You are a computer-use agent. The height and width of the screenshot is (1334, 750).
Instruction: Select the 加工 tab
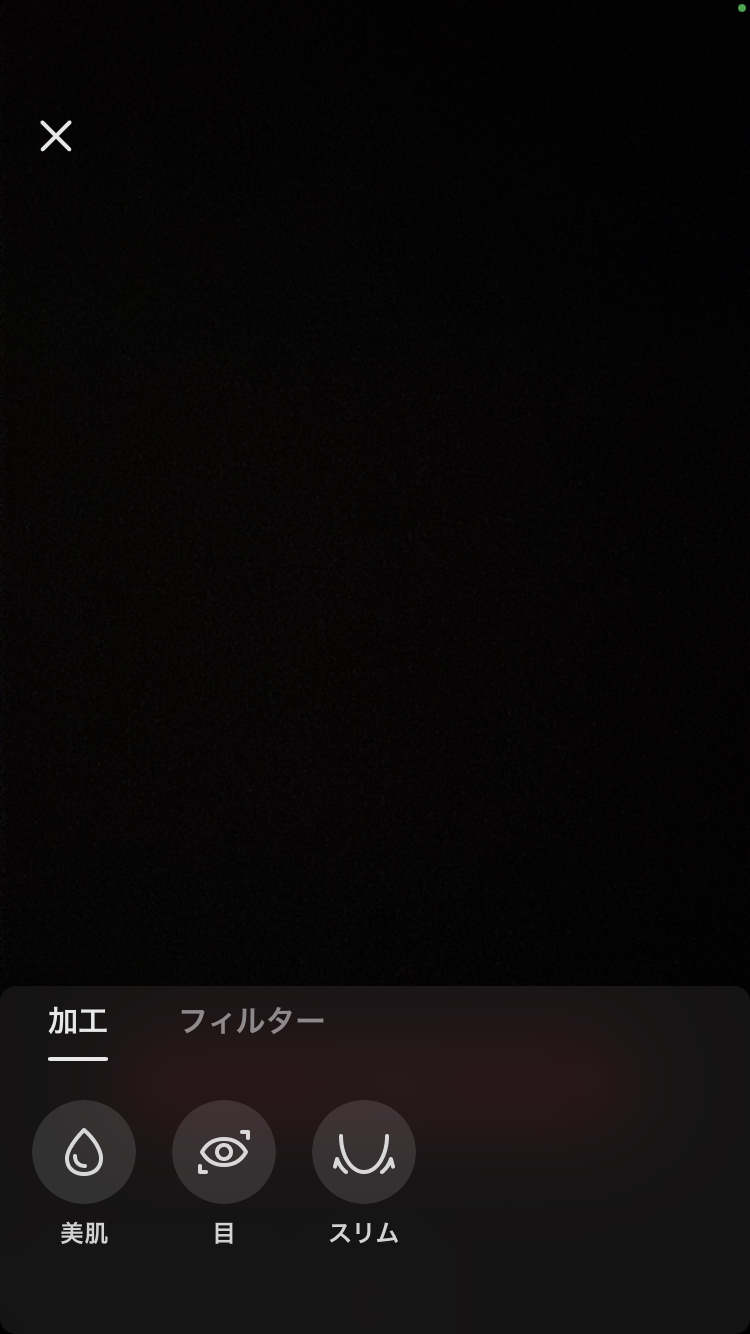point(78,1022)
